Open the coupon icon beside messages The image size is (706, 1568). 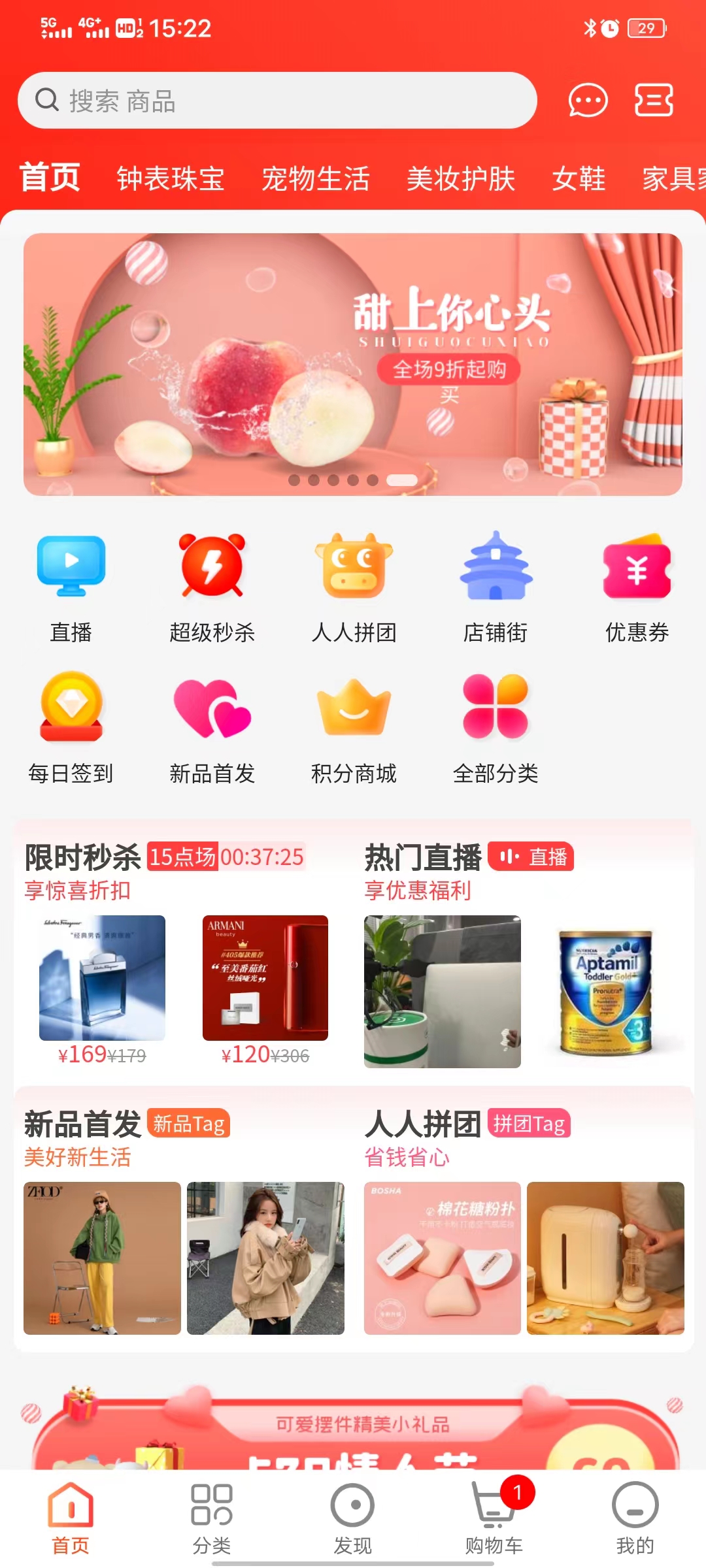pos(654,100)
